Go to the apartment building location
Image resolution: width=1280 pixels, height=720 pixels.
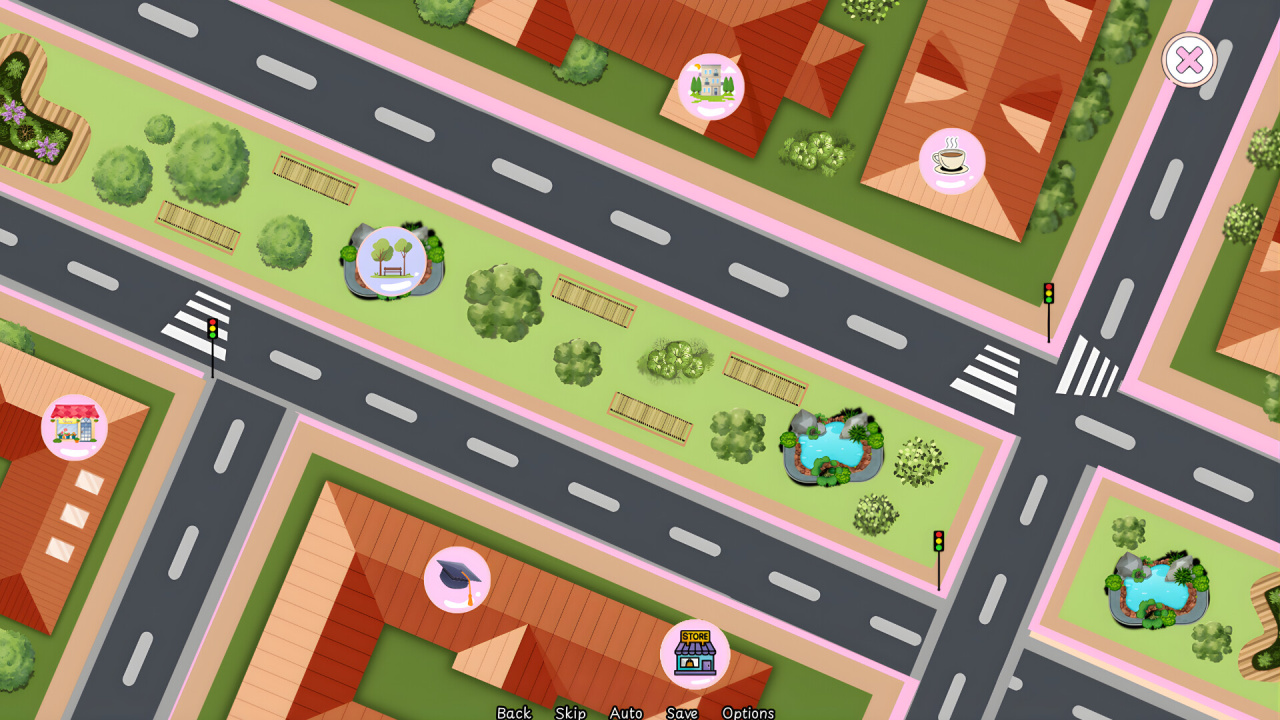711,86
